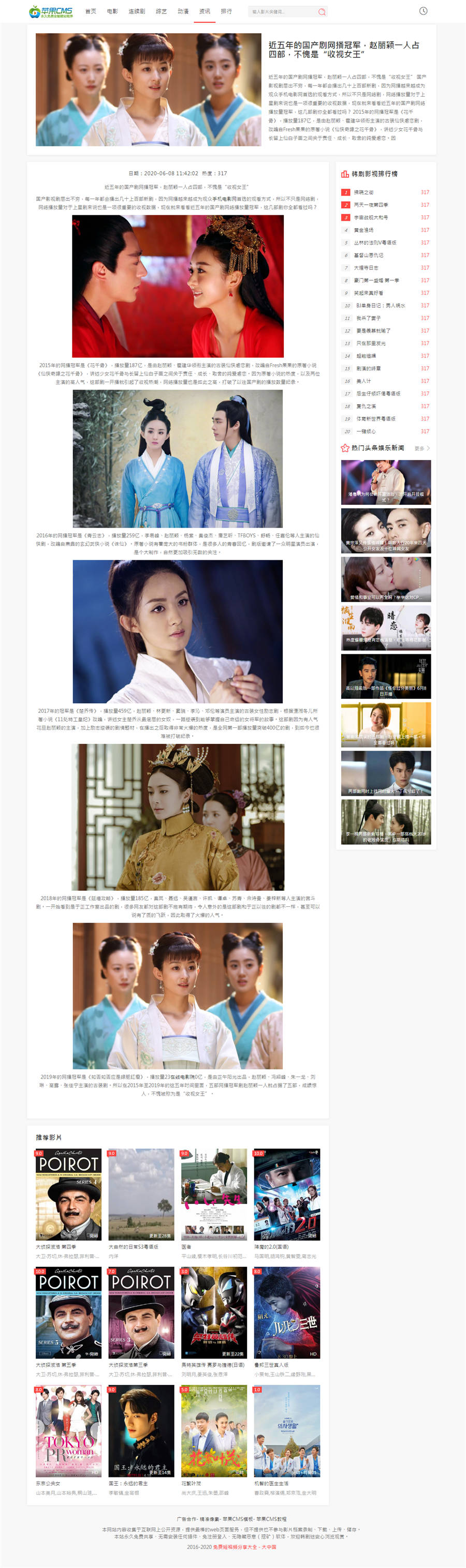Switch to the 电影 tab

(x=112, y=11)
